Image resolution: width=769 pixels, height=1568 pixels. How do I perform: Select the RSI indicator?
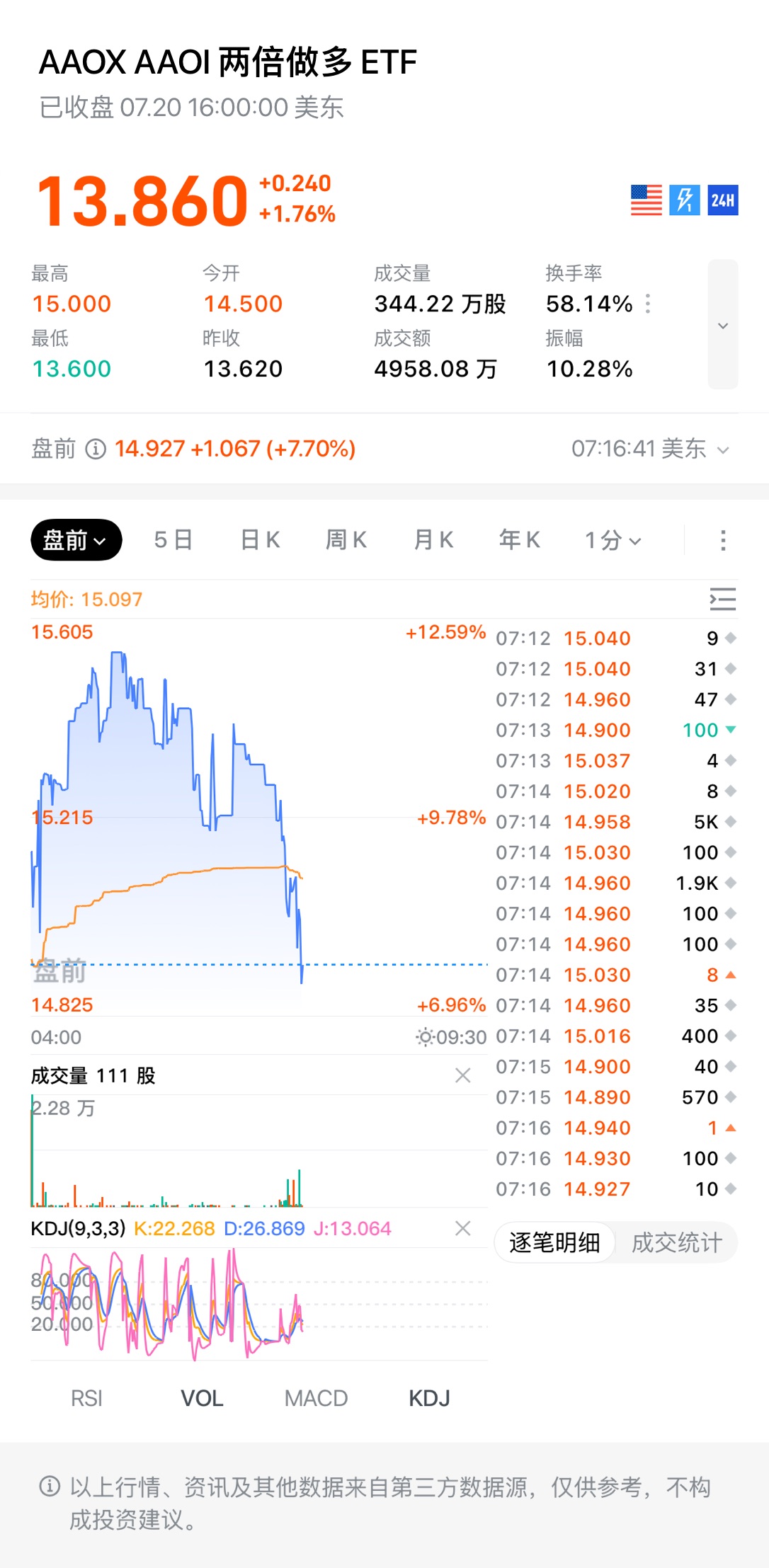[x=86, y=1398]
